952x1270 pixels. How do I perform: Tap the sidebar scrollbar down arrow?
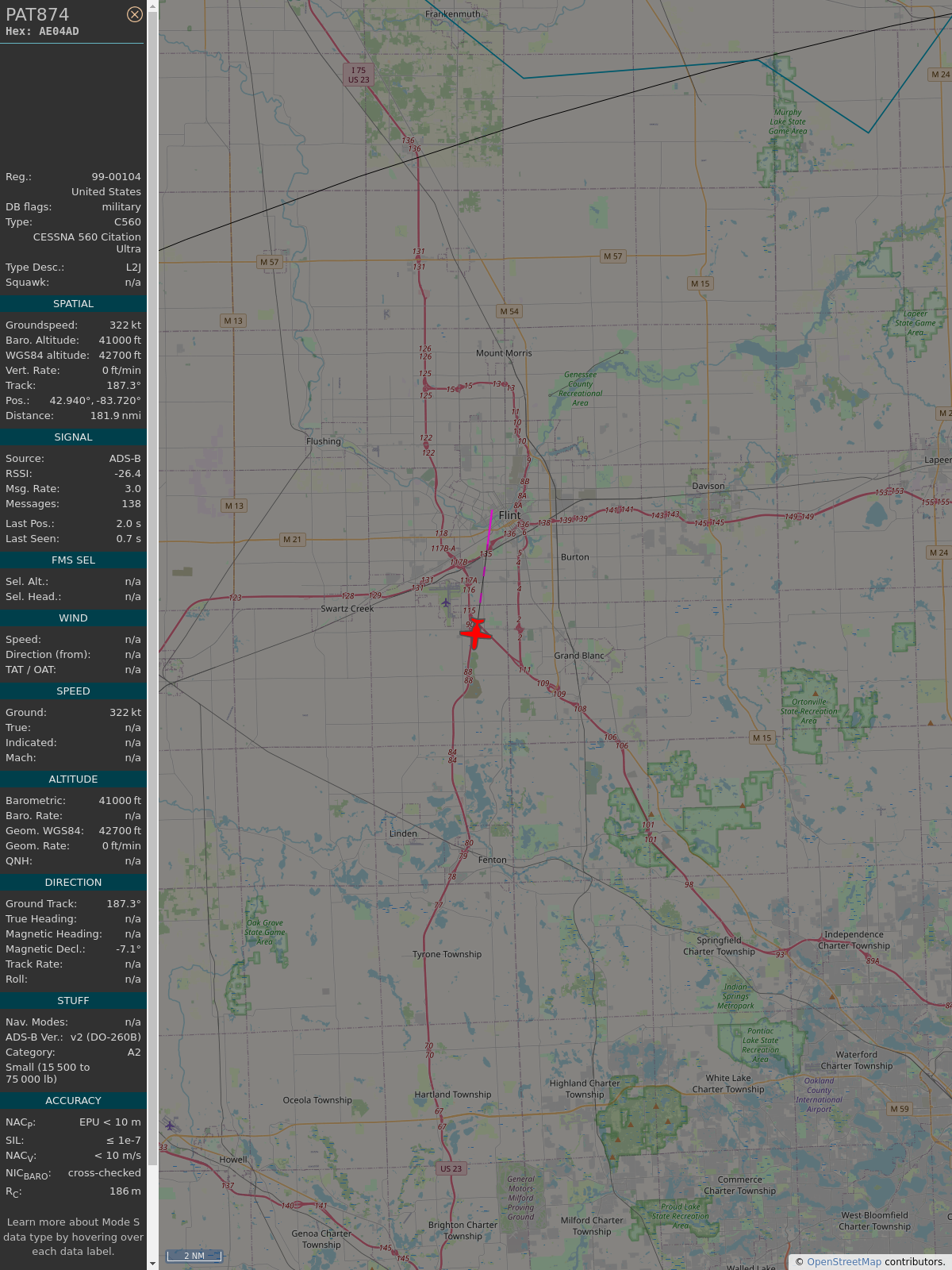pyautogui.click(x=152, y=1263)
